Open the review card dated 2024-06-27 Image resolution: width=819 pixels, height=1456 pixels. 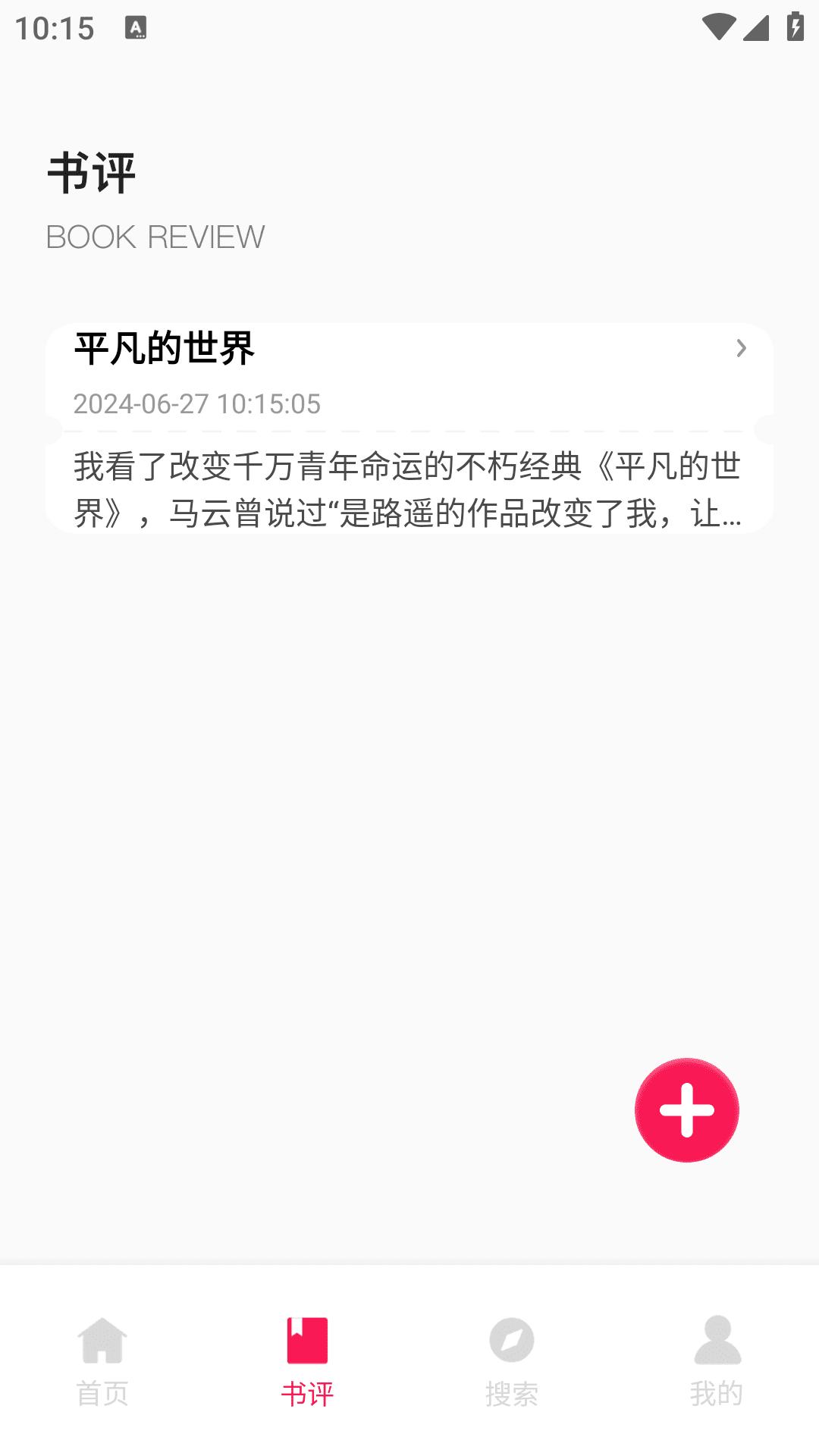[x=409, y=425]
